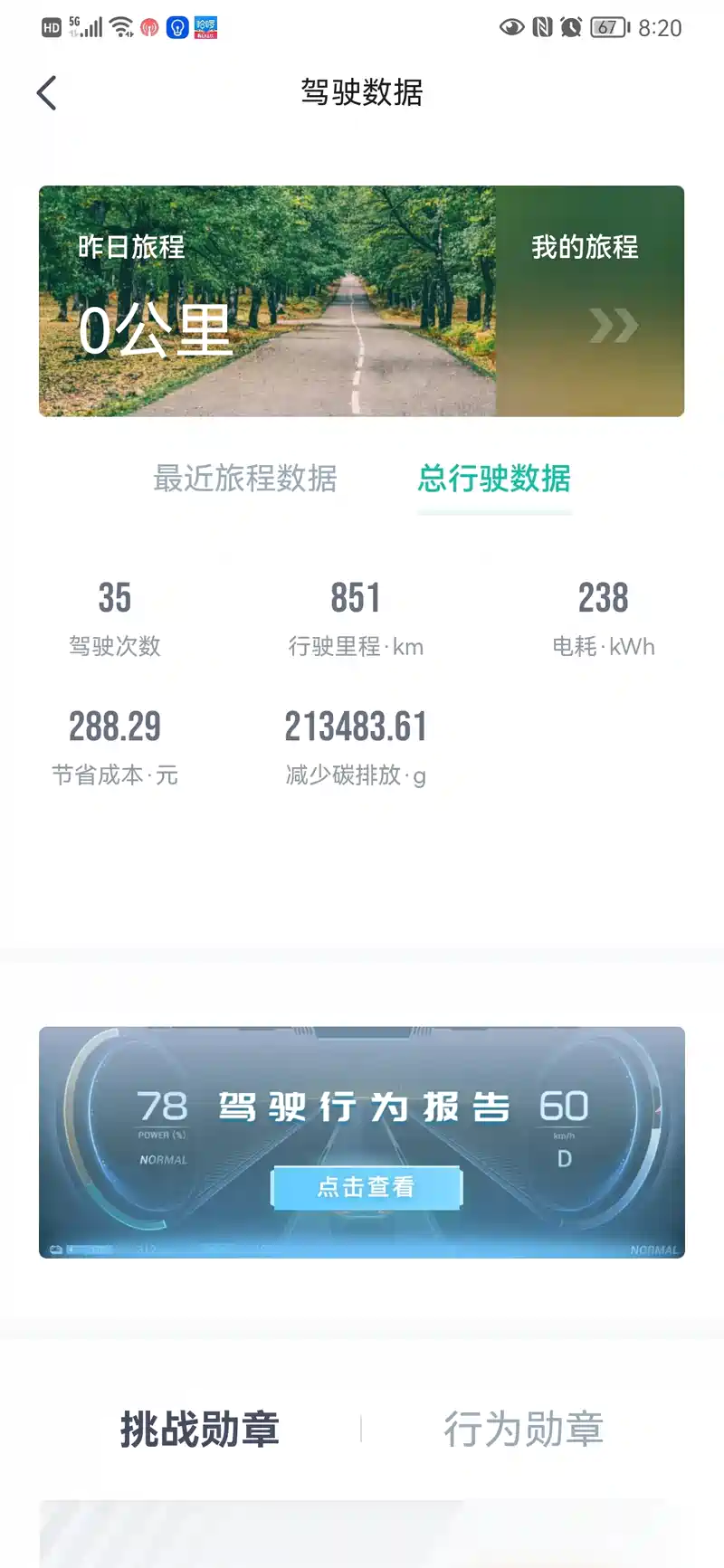Go back from 驾驶数据 page
Viewport: 724px width, 1568px height.
(x=47, y=93)
